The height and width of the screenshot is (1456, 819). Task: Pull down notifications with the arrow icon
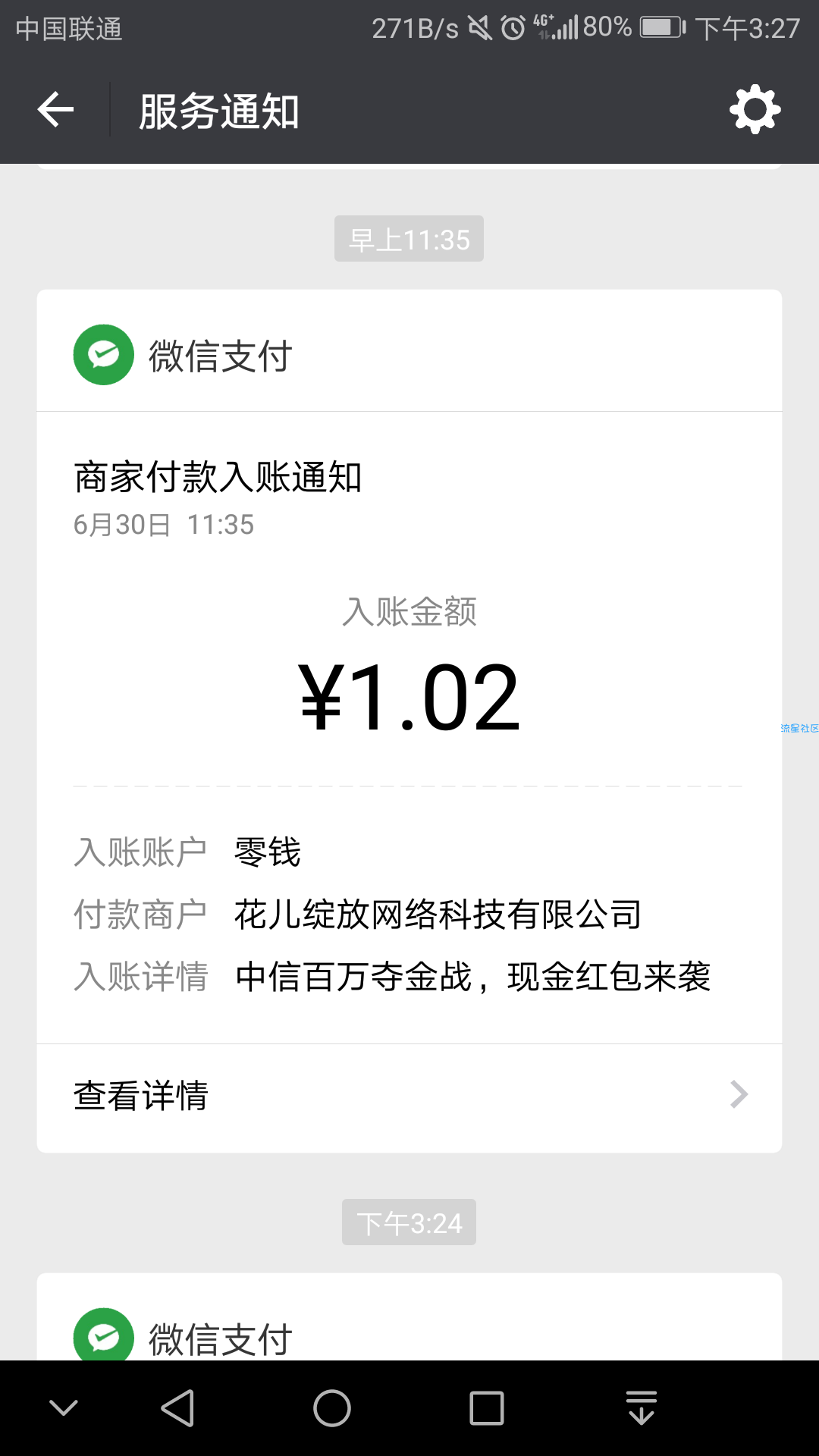(642, 1408)
